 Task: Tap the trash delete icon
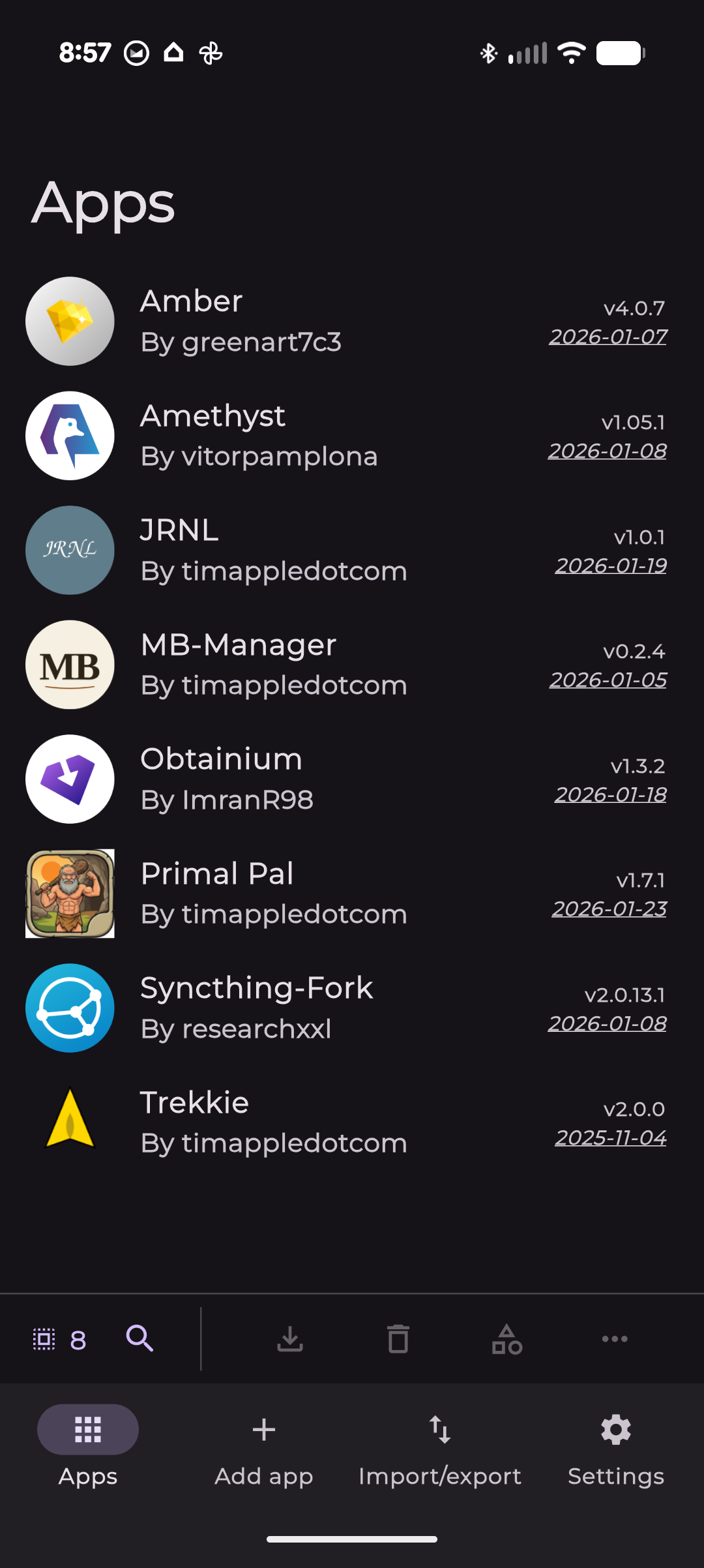pyautogui.click(x=398, y=1340)
